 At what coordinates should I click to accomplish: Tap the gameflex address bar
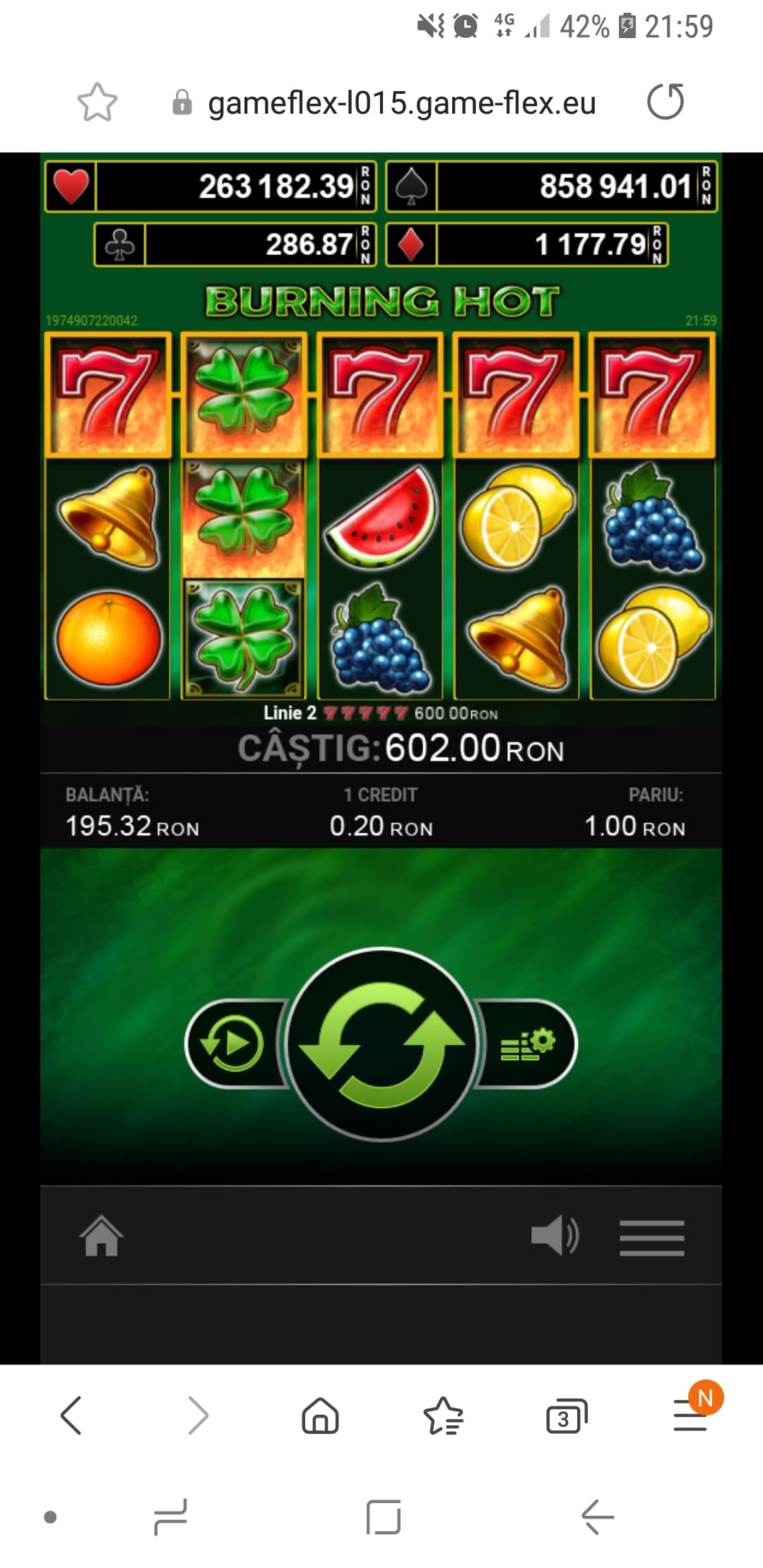tap(401, 103)
